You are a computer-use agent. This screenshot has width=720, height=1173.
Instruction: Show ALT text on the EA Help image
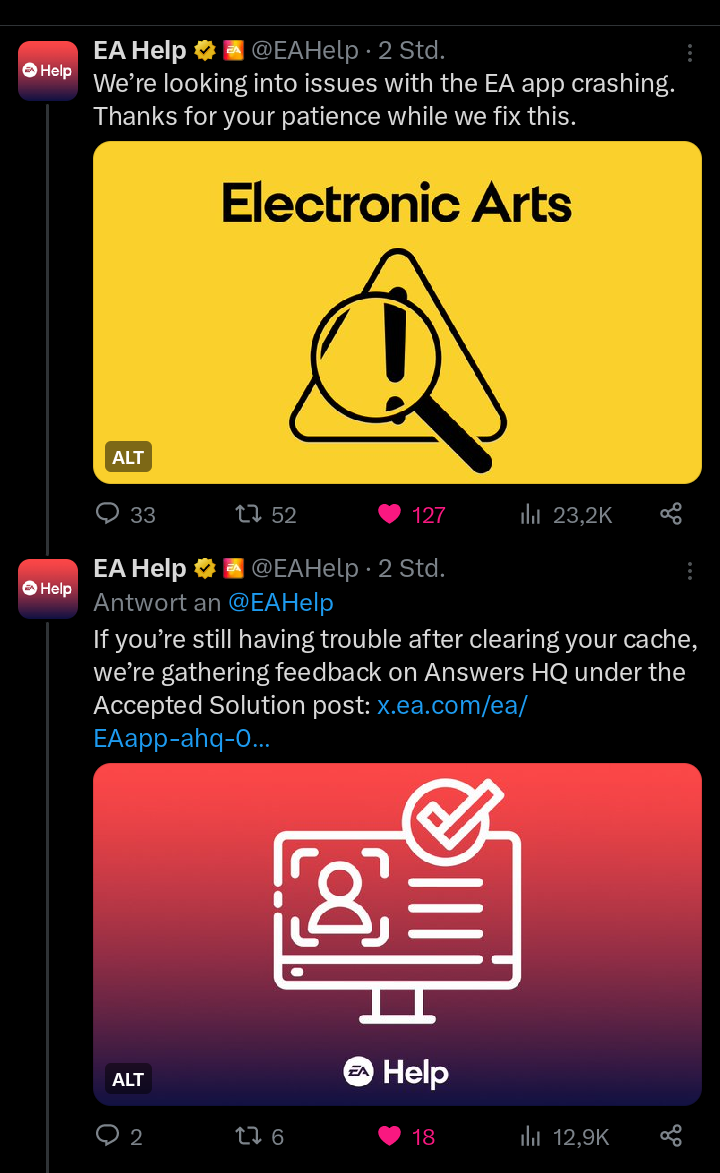[128, 1079]
